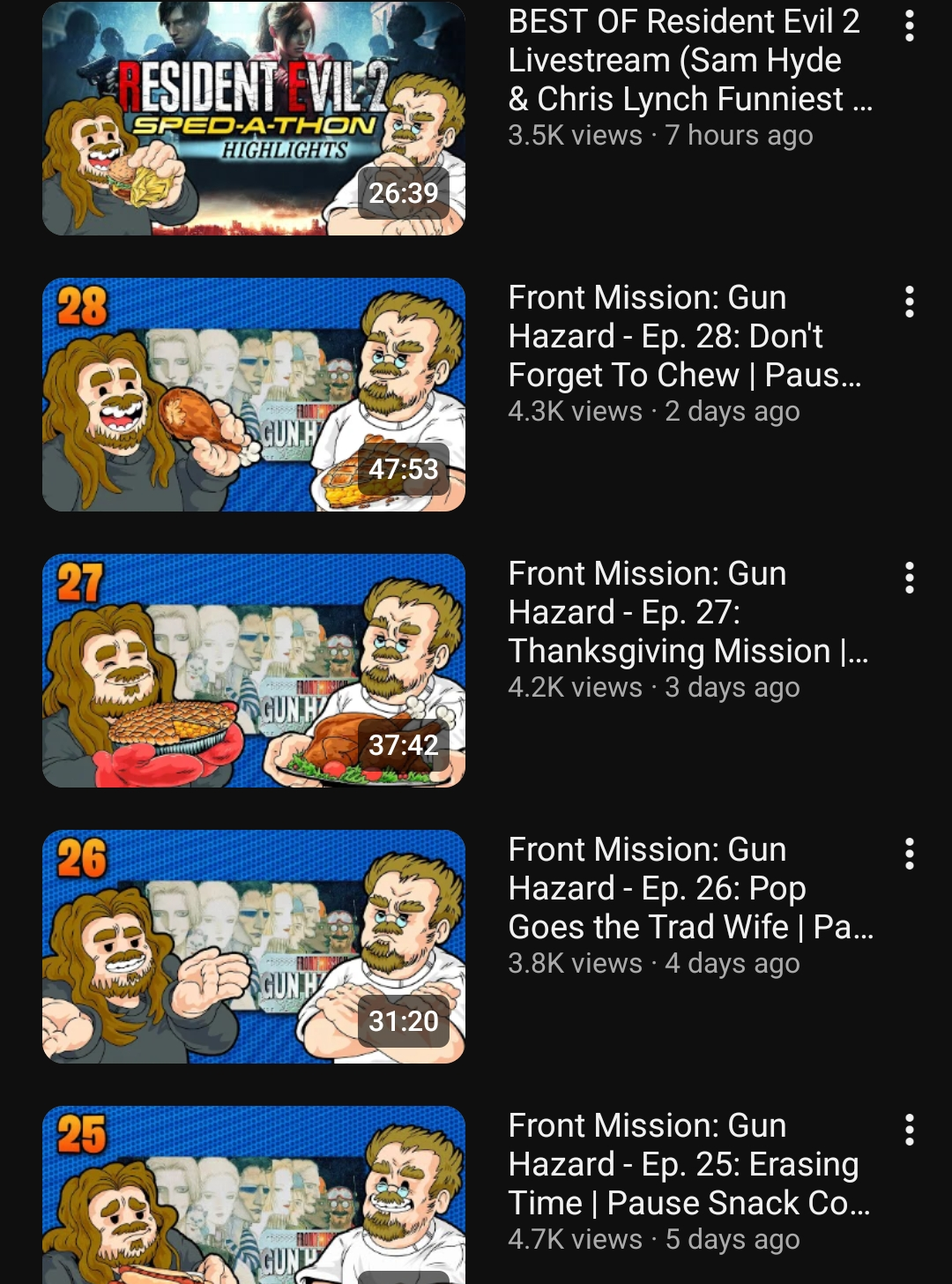952x1284 pixels.
Task: Play Ep. 25: Erasing Time video
Action: coord(254,1196)
